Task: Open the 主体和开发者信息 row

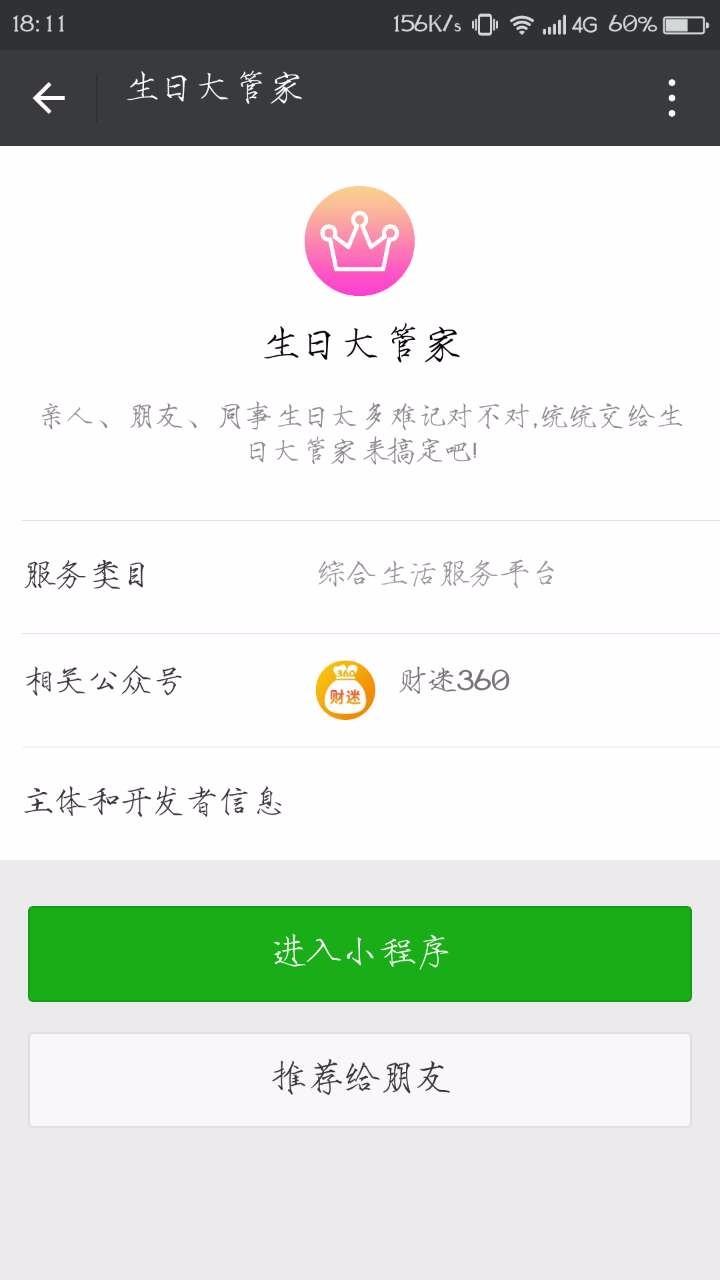Action: [x=360, y=803]
